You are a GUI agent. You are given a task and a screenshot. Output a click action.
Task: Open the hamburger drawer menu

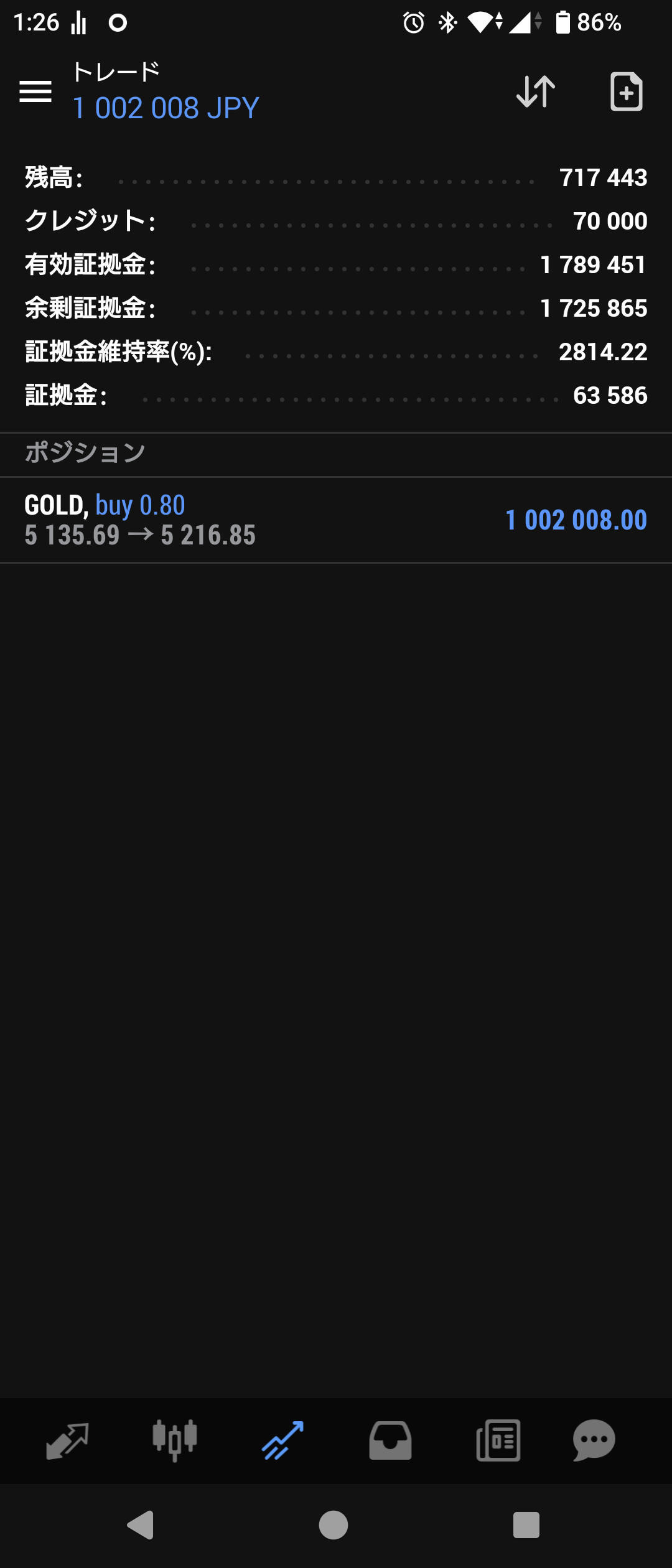tap(35, 91)
